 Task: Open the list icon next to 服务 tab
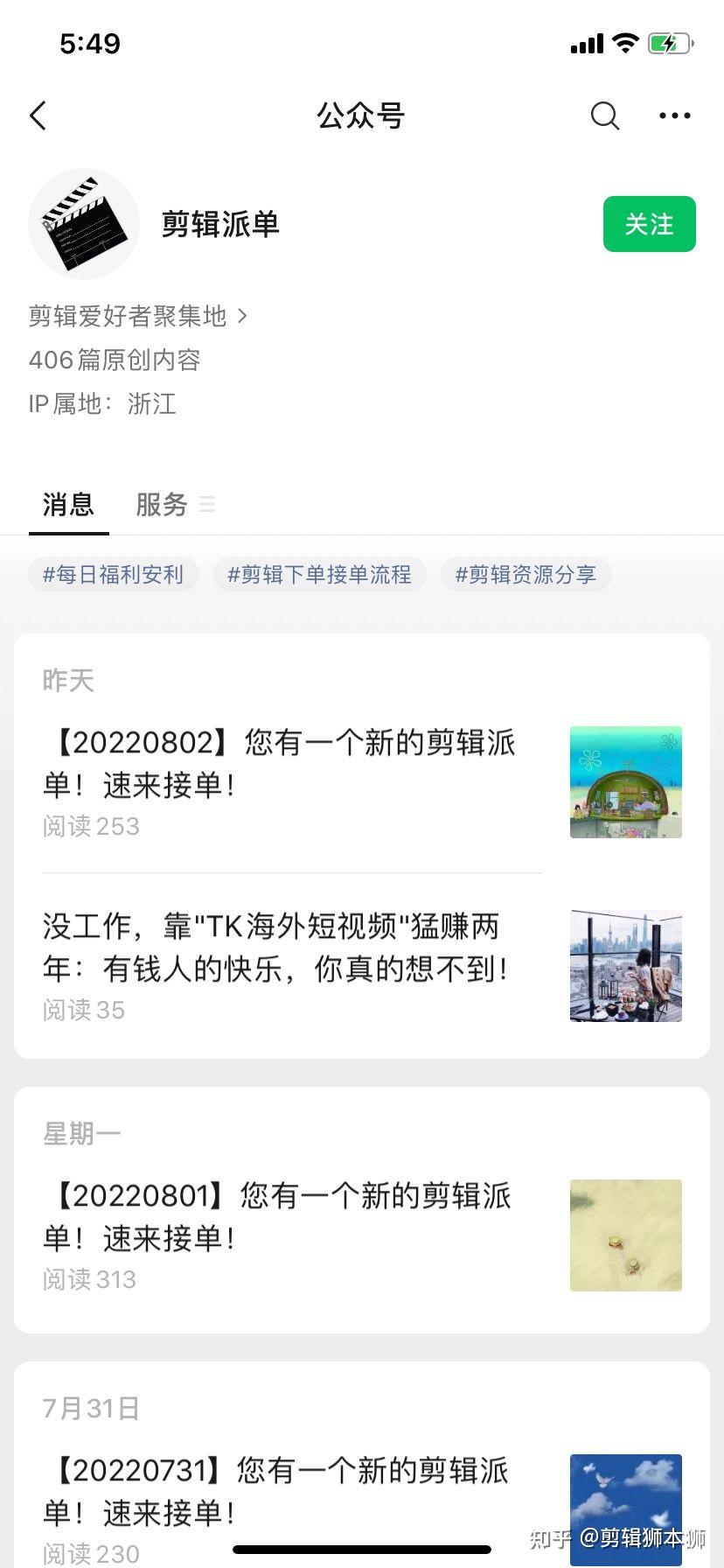pyautogui.click(x=207, y=504)
